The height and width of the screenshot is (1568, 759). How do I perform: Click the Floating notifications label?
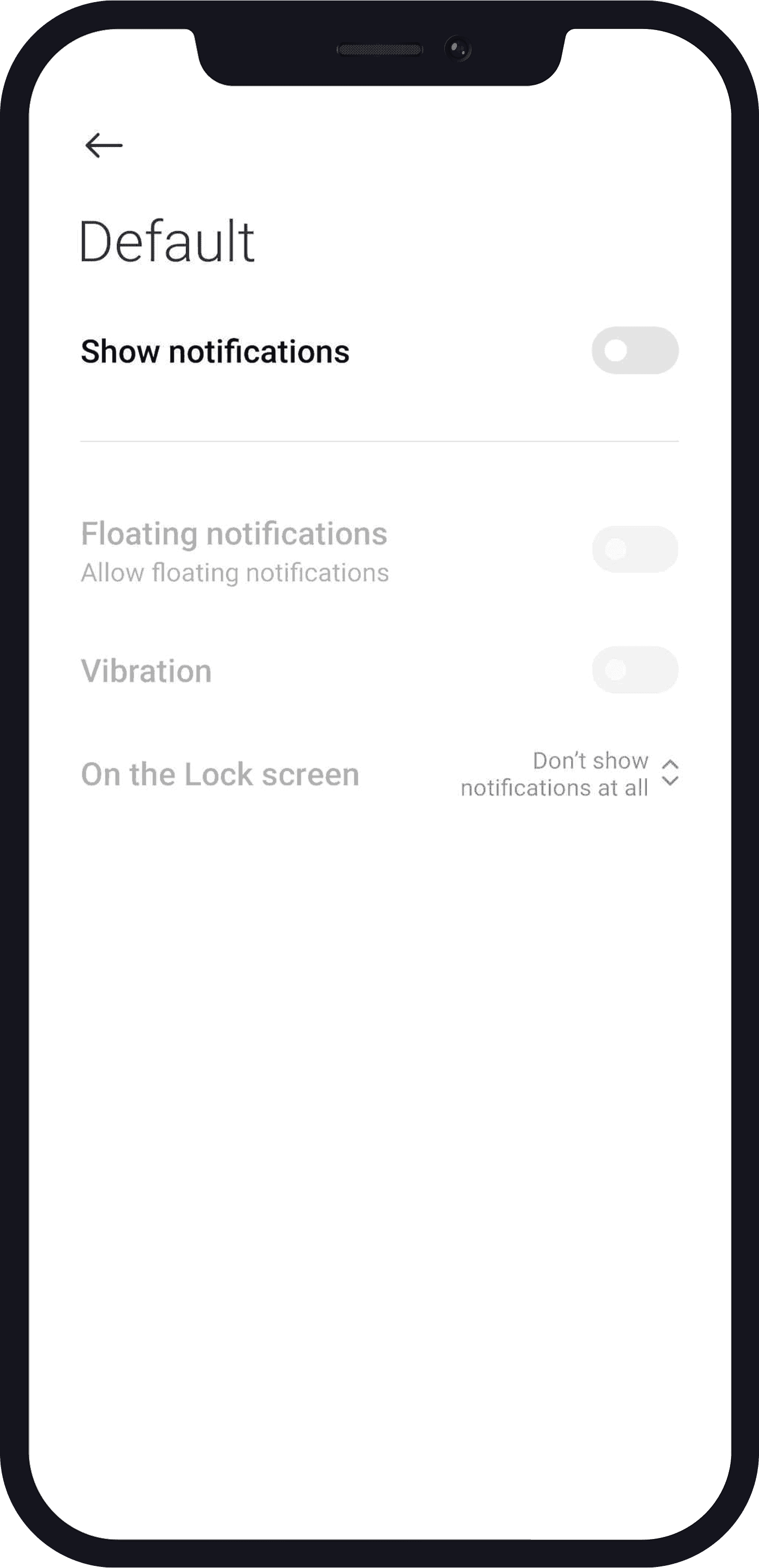234,534
